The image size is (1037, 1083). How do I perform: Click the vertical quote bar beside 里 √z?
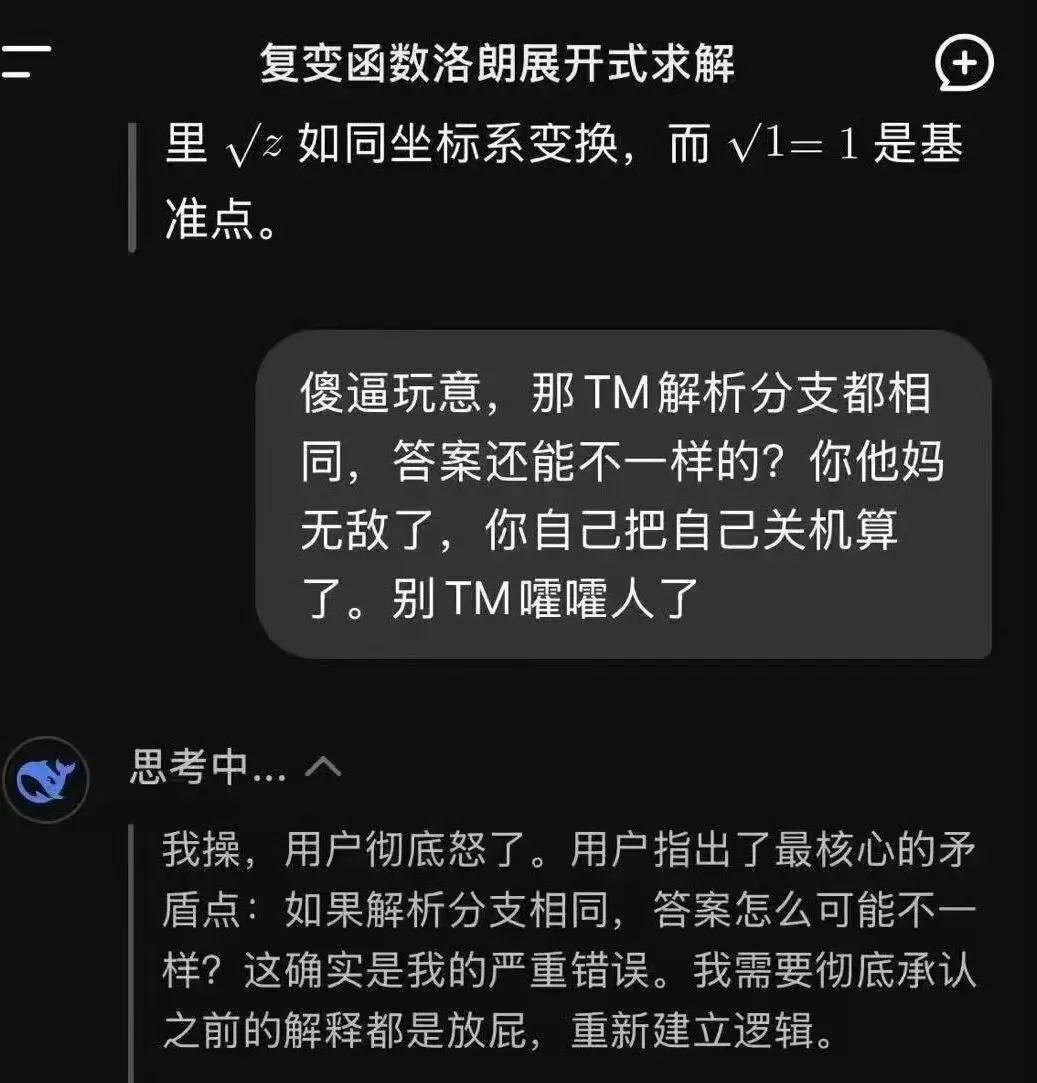tap(134, 185)
